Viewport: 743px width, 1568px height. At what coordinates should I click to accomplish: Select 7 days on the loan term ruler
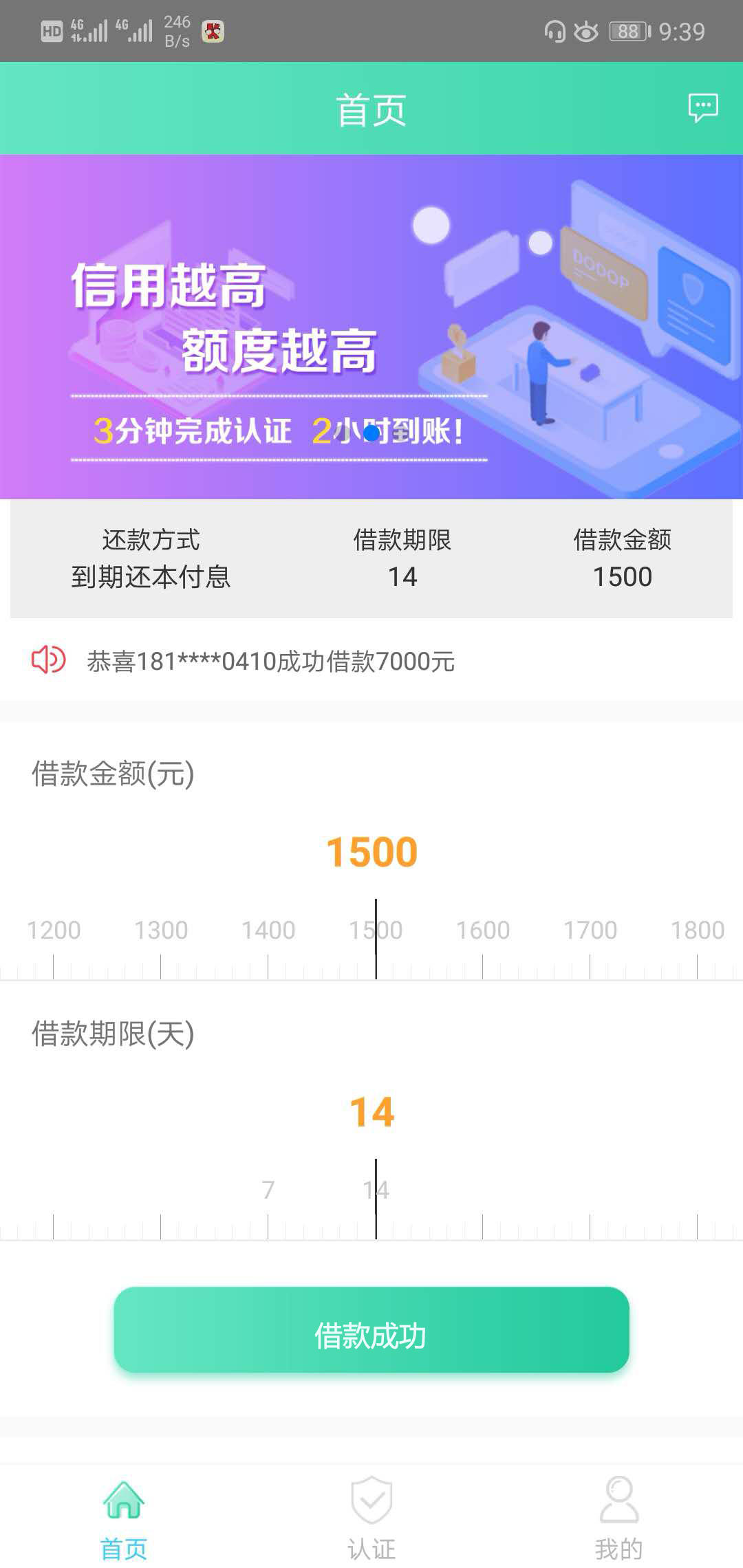[x=268, y=1190]
